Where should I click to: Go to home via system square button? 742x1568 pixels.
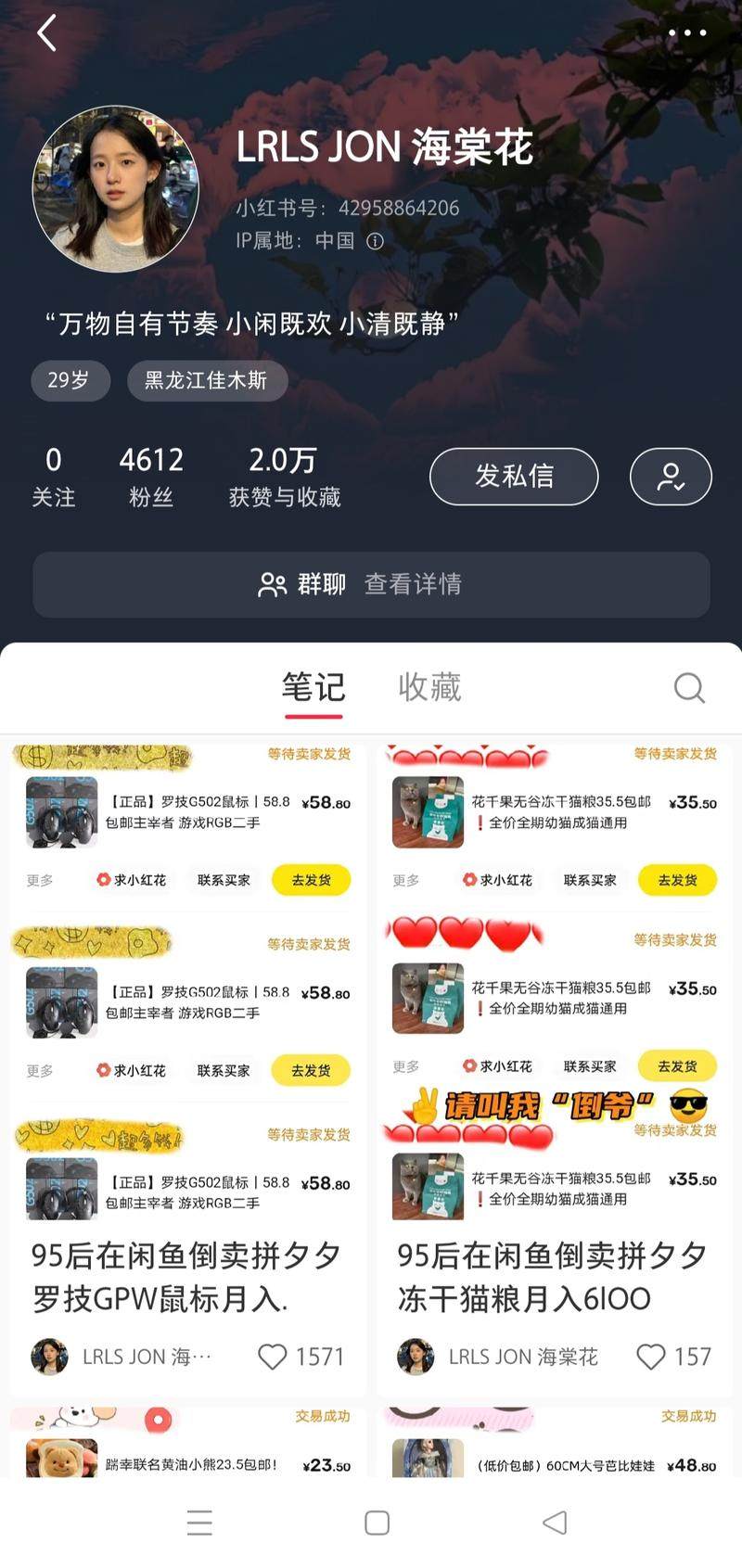377,1523
